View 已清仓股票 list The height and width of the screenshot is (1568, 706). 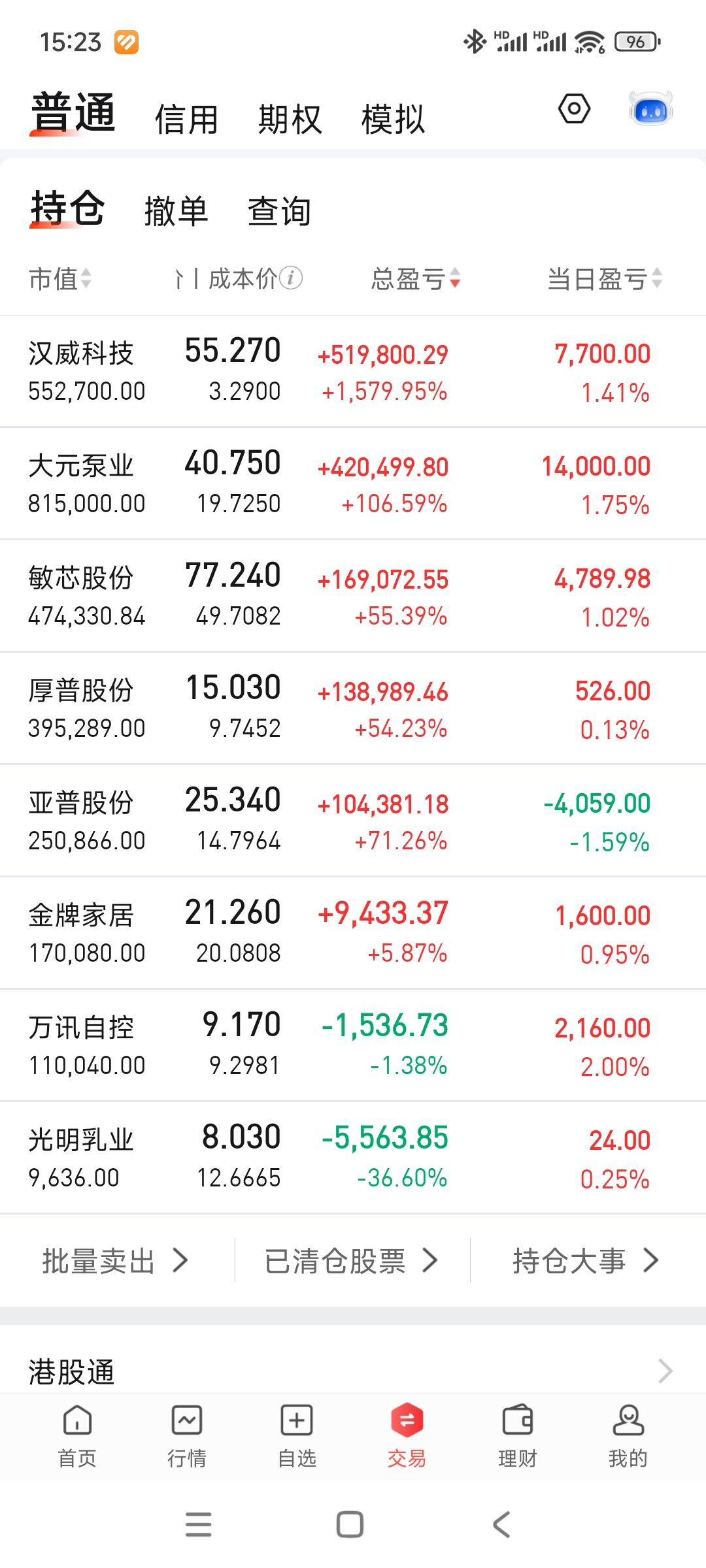pyautogui.click(x=351, y=1260)
